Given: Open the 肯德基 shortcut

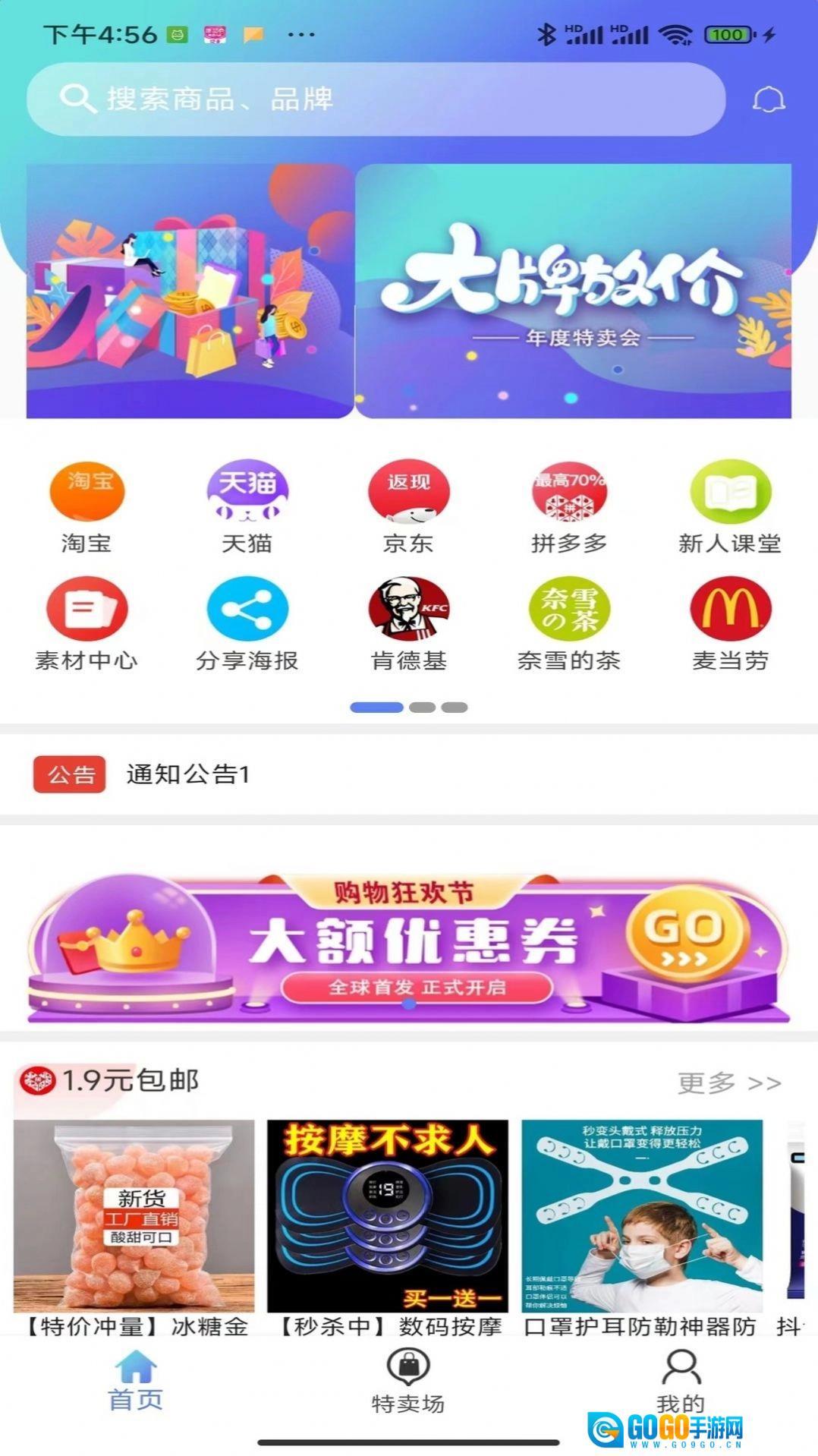Looking at the screenshot, I should pyautogui.click(x=408, y=624).
